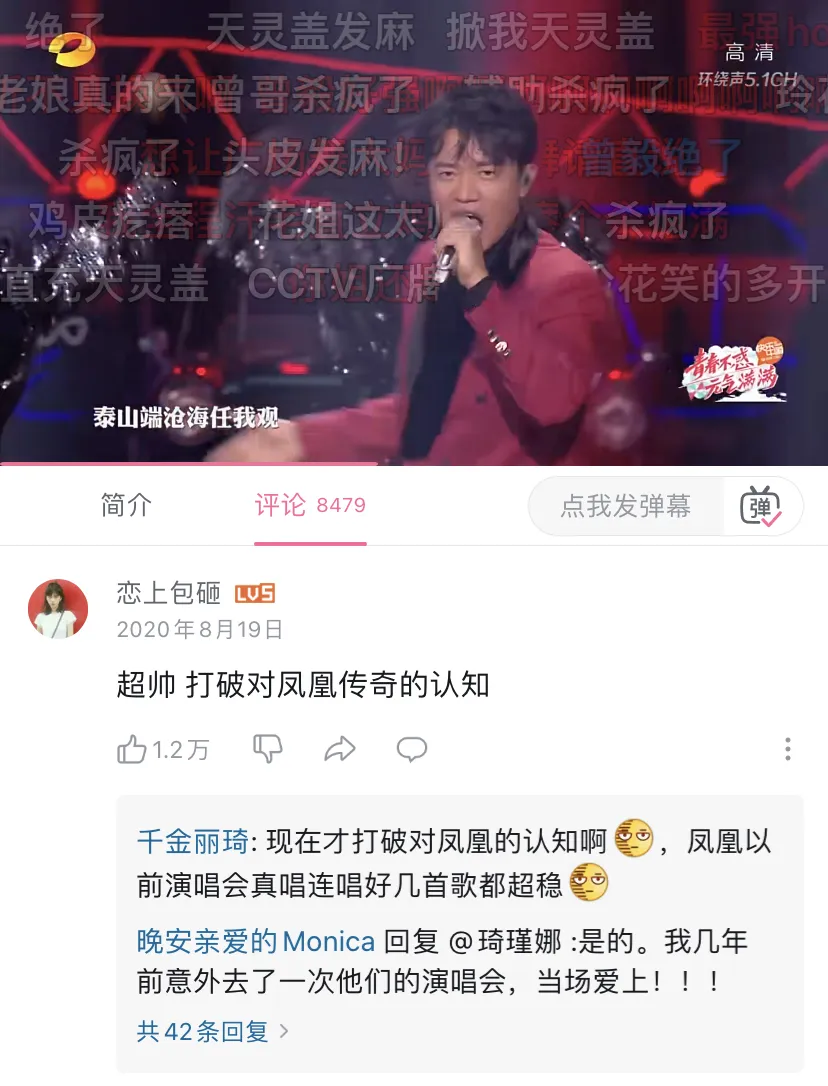The image size is (828, 1086).
Task: Toggle the 弹 danmaku switch
Action: (x=761, y=507)
